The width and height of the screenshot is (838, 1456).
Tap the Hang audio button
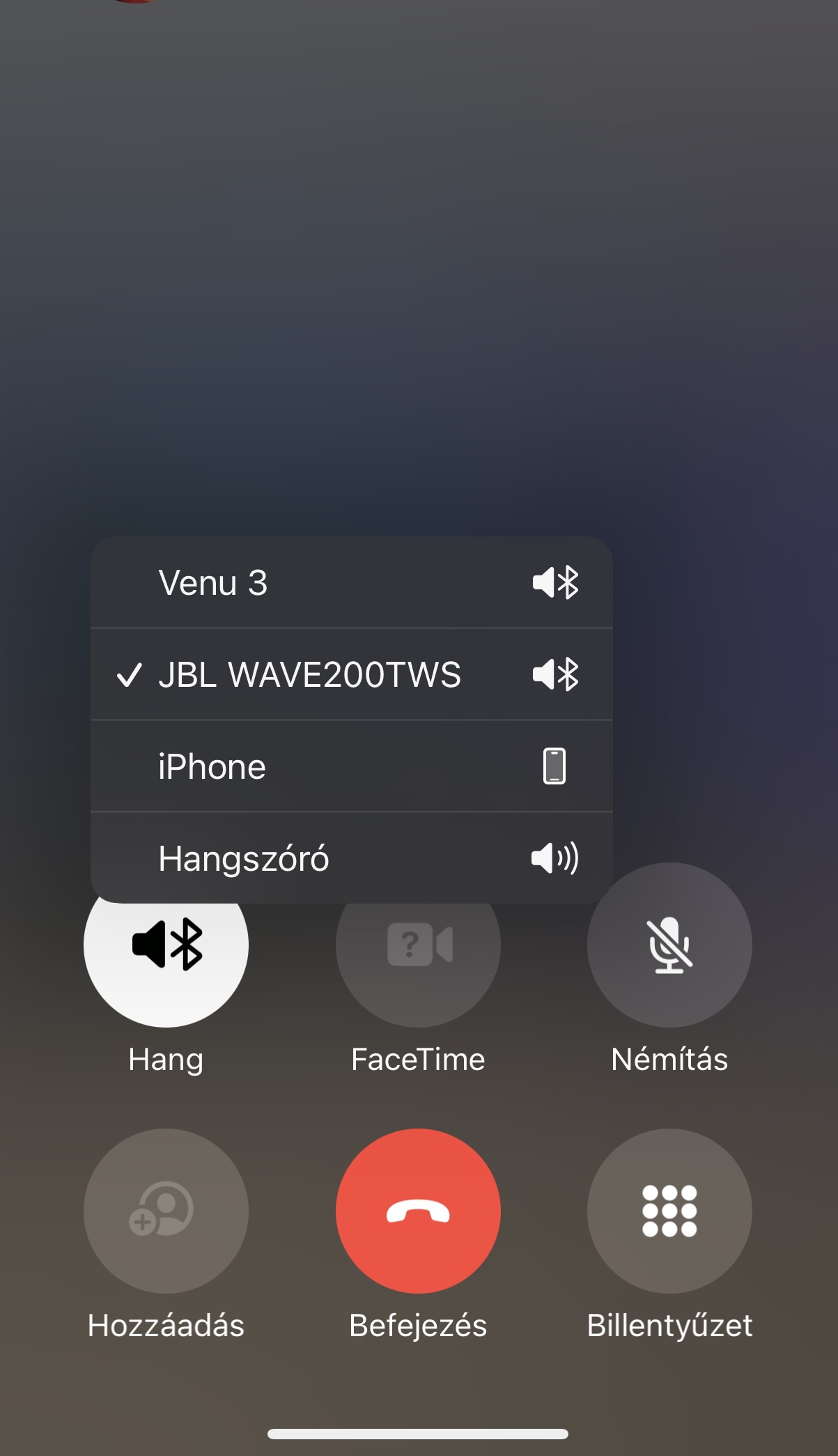166,945
